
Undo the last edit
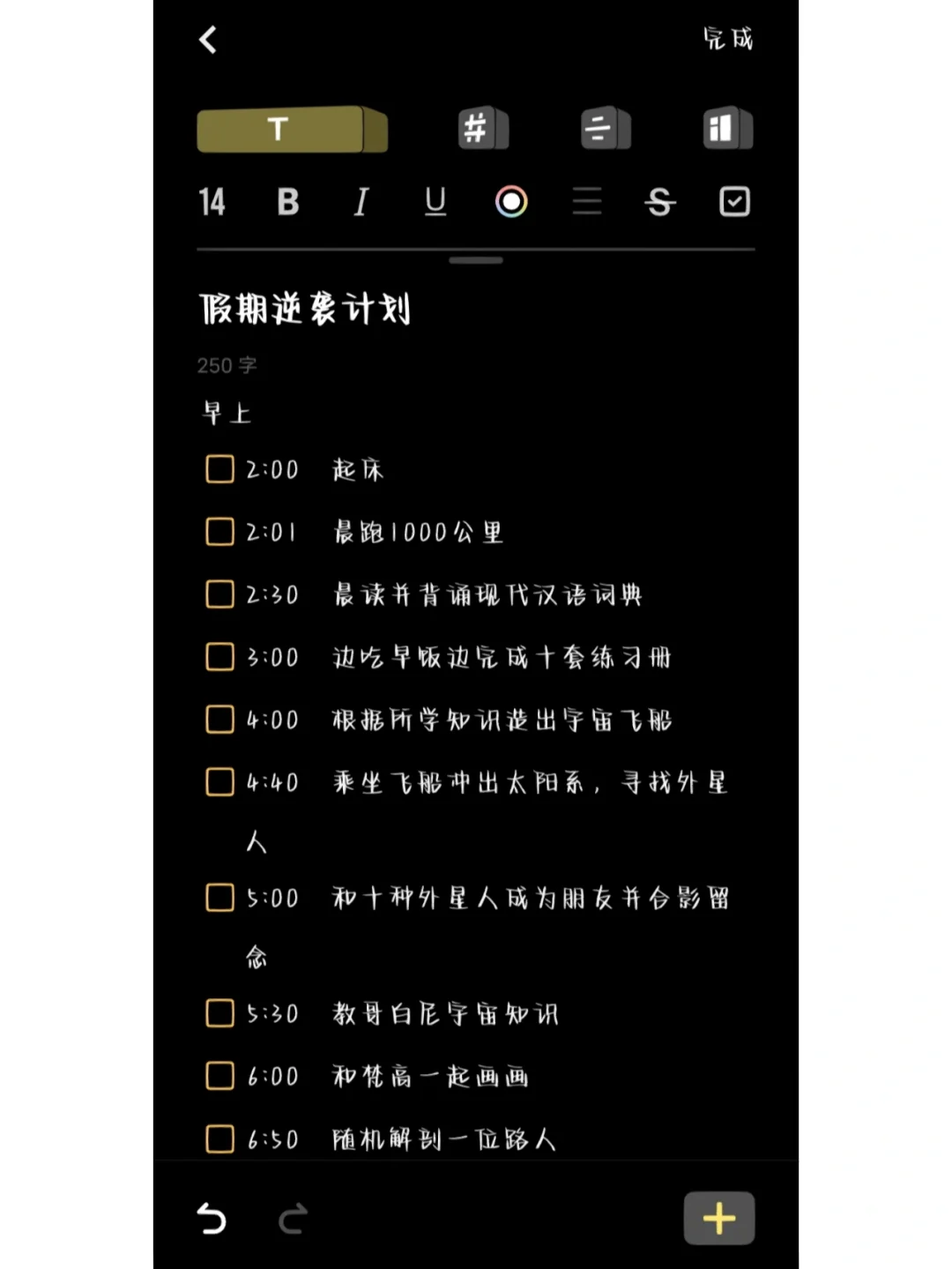tap(212, 1219)
